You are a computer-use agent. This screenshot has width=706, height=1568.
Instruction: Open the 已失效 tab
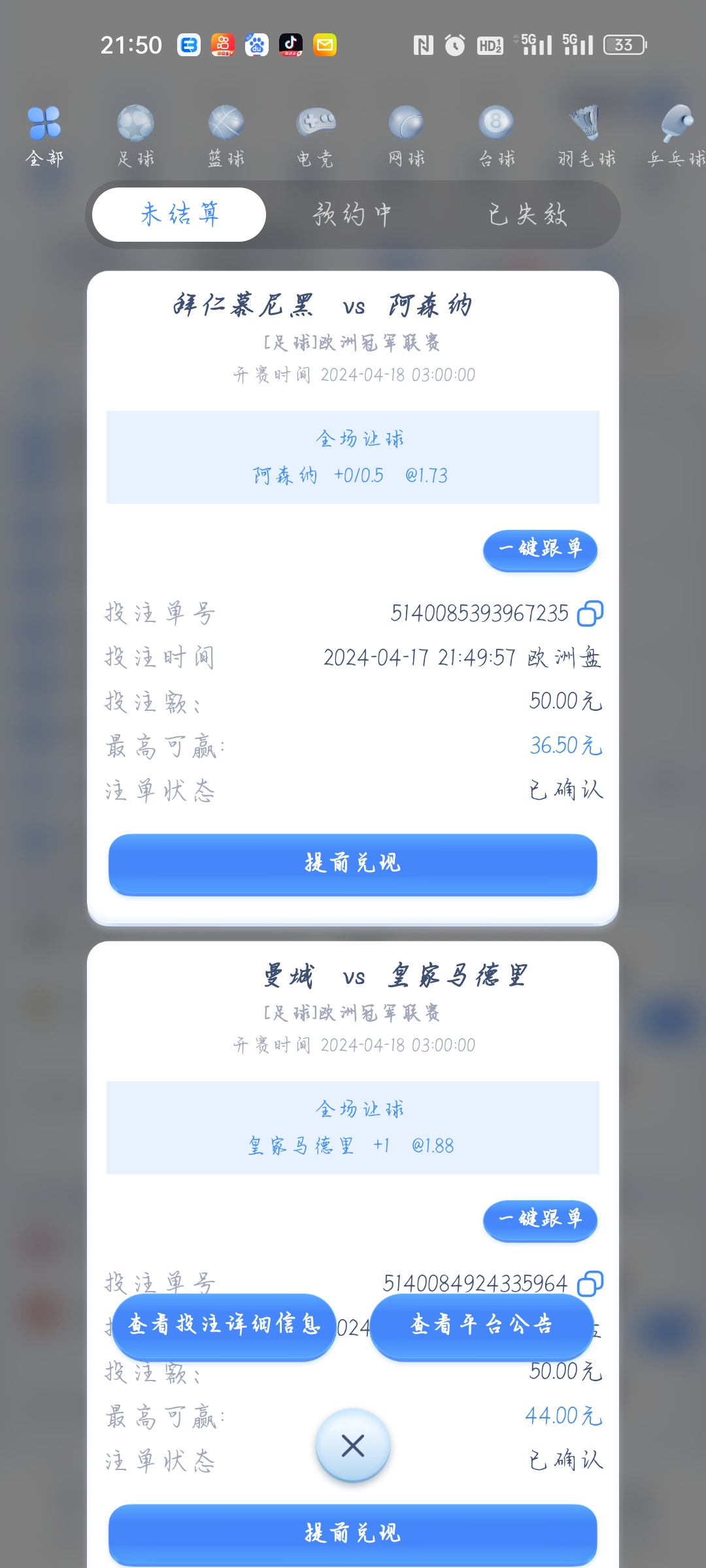pyautogui.click(x=527, y=214)
